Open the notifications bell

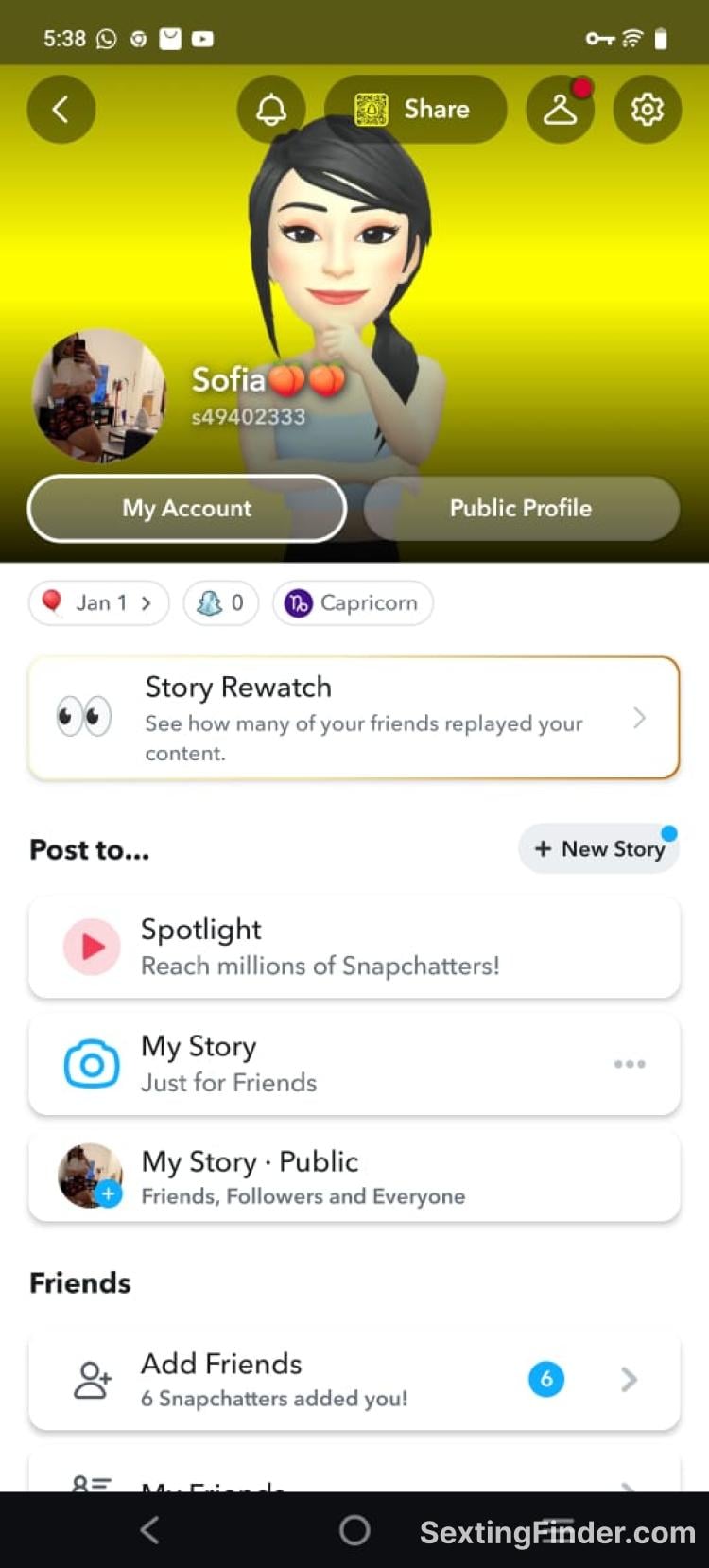(x=271, y=110)
